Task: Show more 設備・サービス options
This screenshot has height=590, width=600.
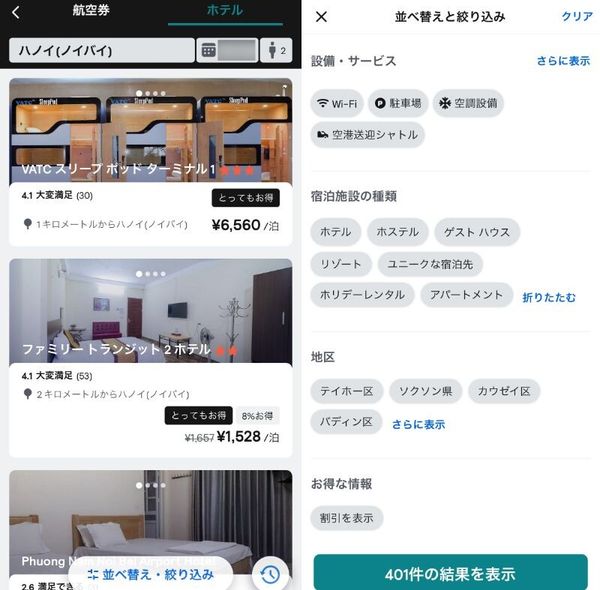Action: coord(563,61)
